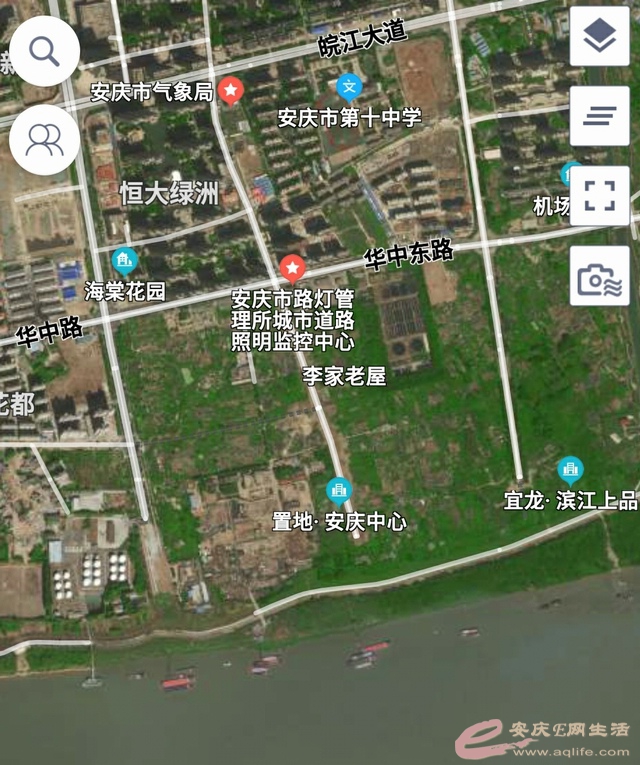640x765 pixels.
Task: Open the map search magnifier
Action: click(44, 50)
